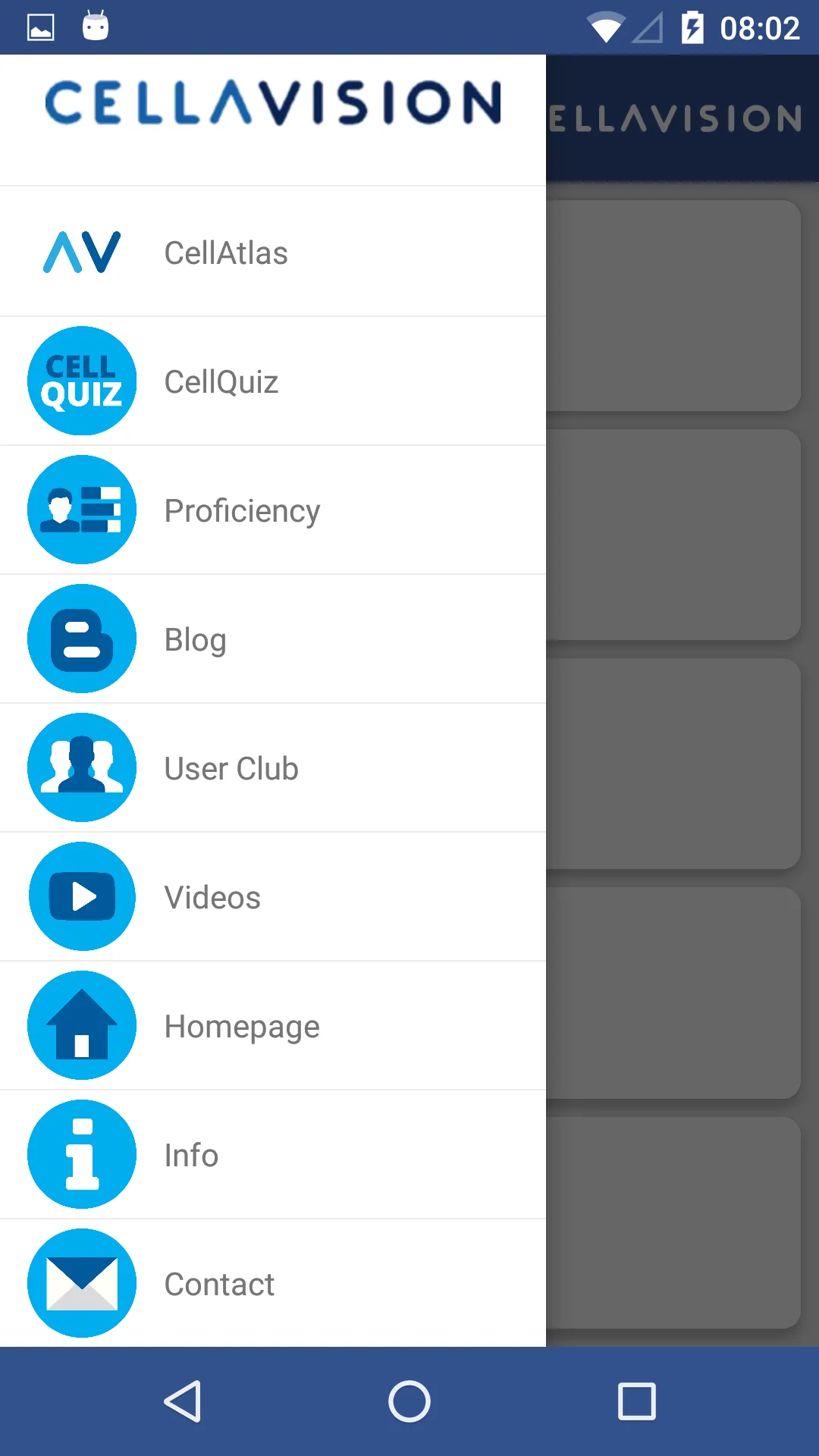The height and width of the screenshot is (1456, 819).
Task: Tap the Android back navigation button
Action: pyautogui.click(x=182, y=1401)
